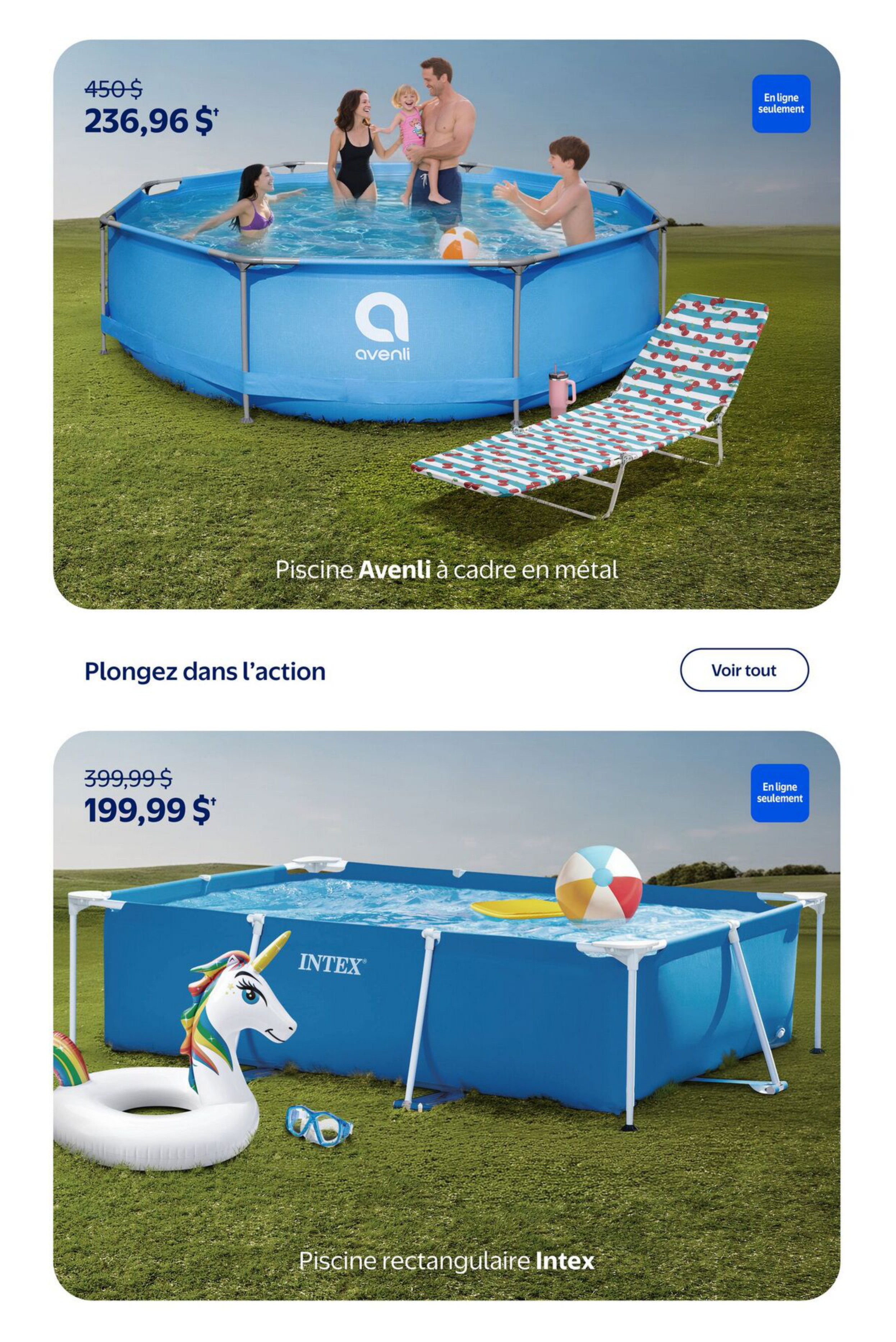The width and height of the screenshot is (896, 1342).
Task: Tap the Voir tout button
Action: click(x=744, y=670)
